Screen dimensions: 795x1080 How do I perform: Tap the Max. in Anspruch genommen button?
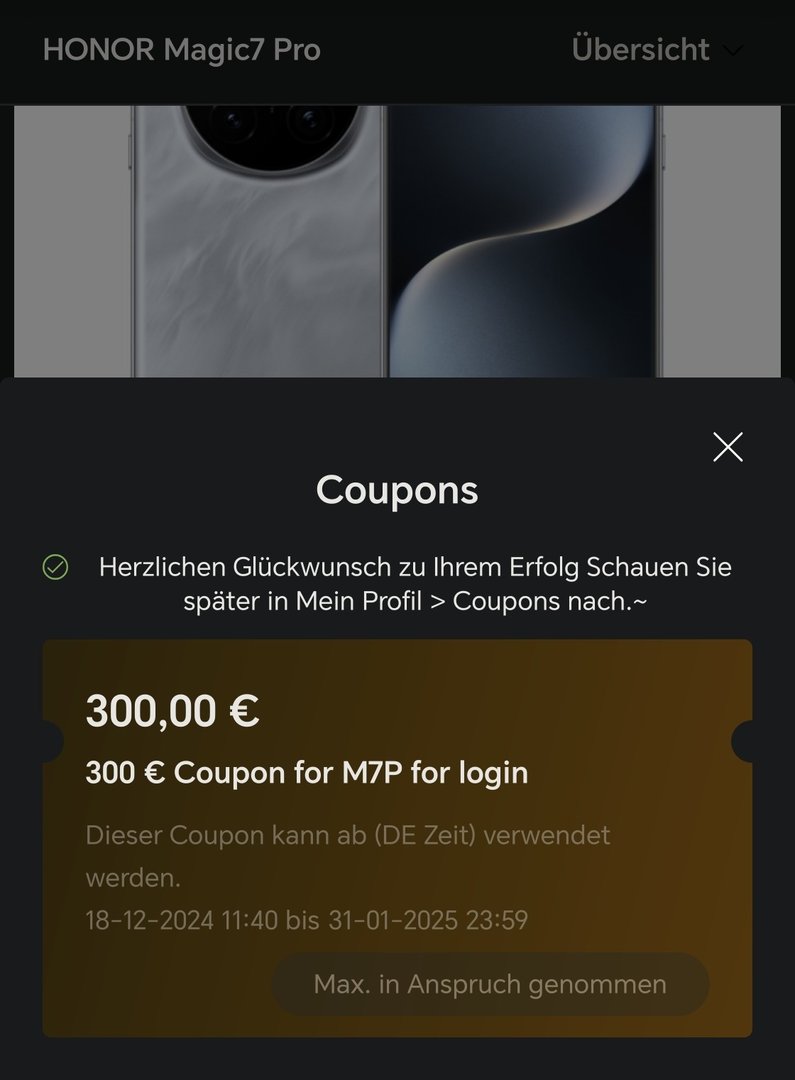click(490, 984)
